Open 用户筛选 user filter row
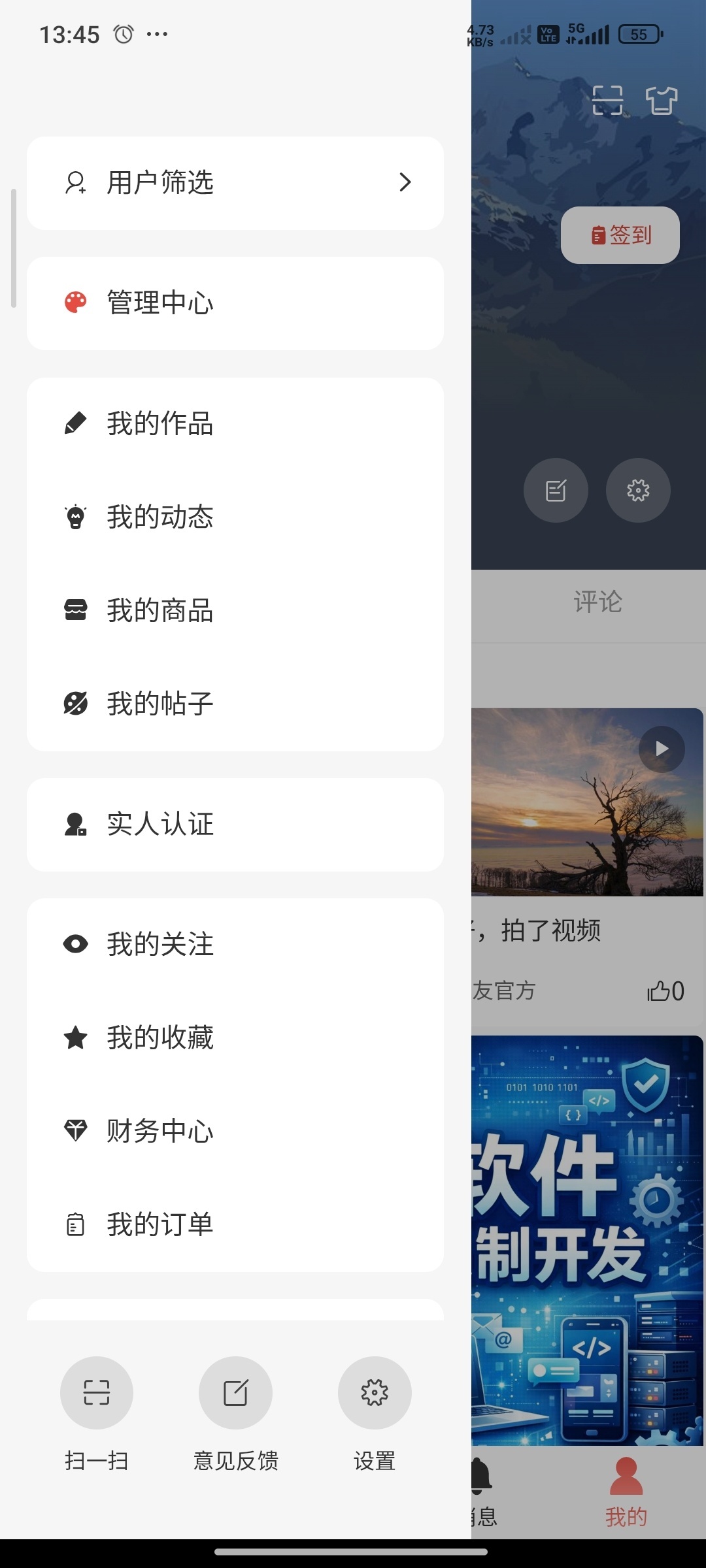The height and width of the screenshot is (1568, 706). [x=235, y=183]
